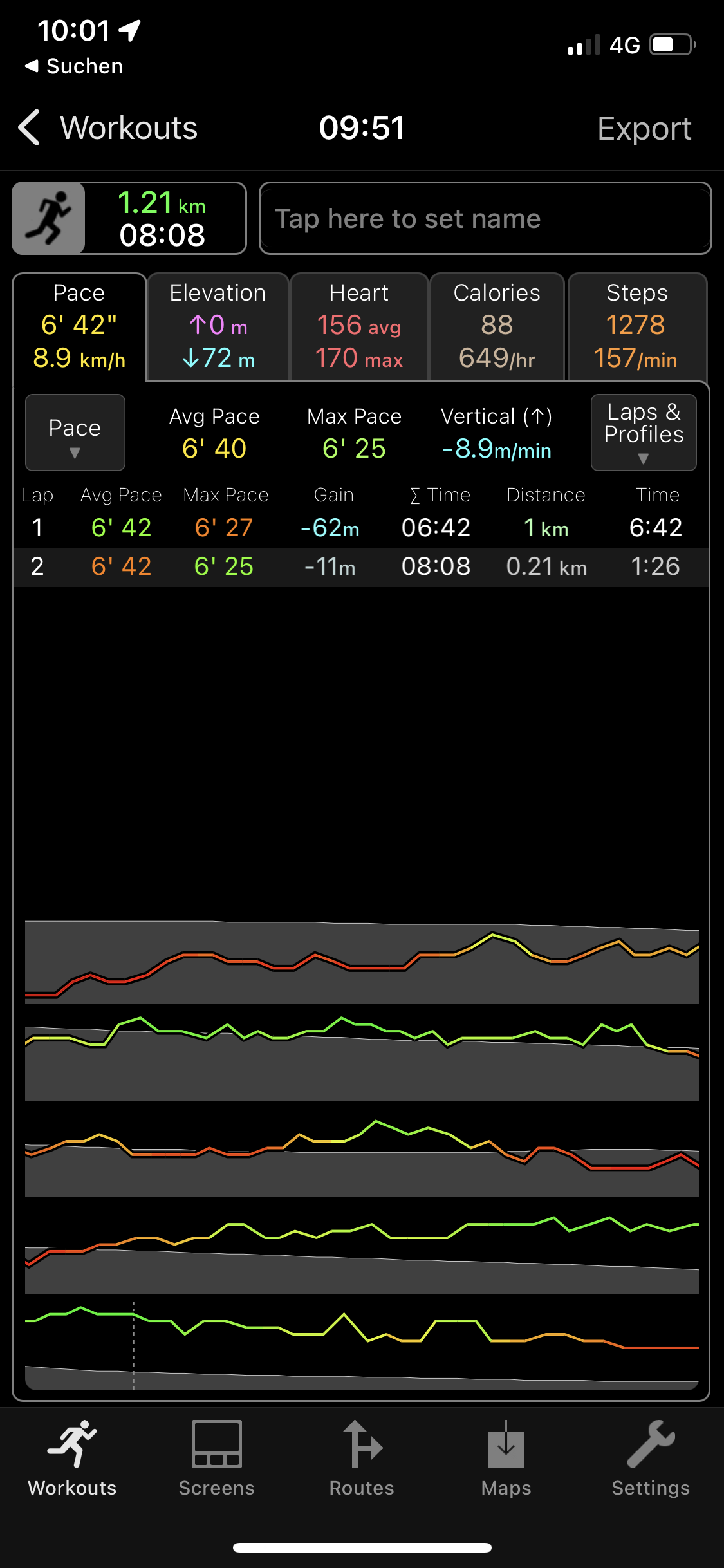Open the Laps & Profiles dropdown

(x=644, y=433)
